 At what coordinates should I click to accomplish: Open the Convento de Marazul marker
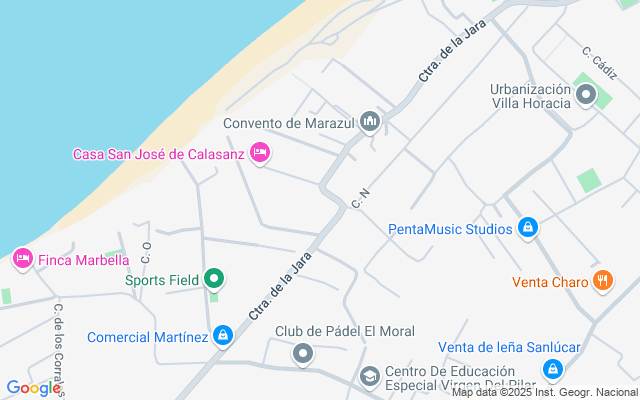(371, 122)
